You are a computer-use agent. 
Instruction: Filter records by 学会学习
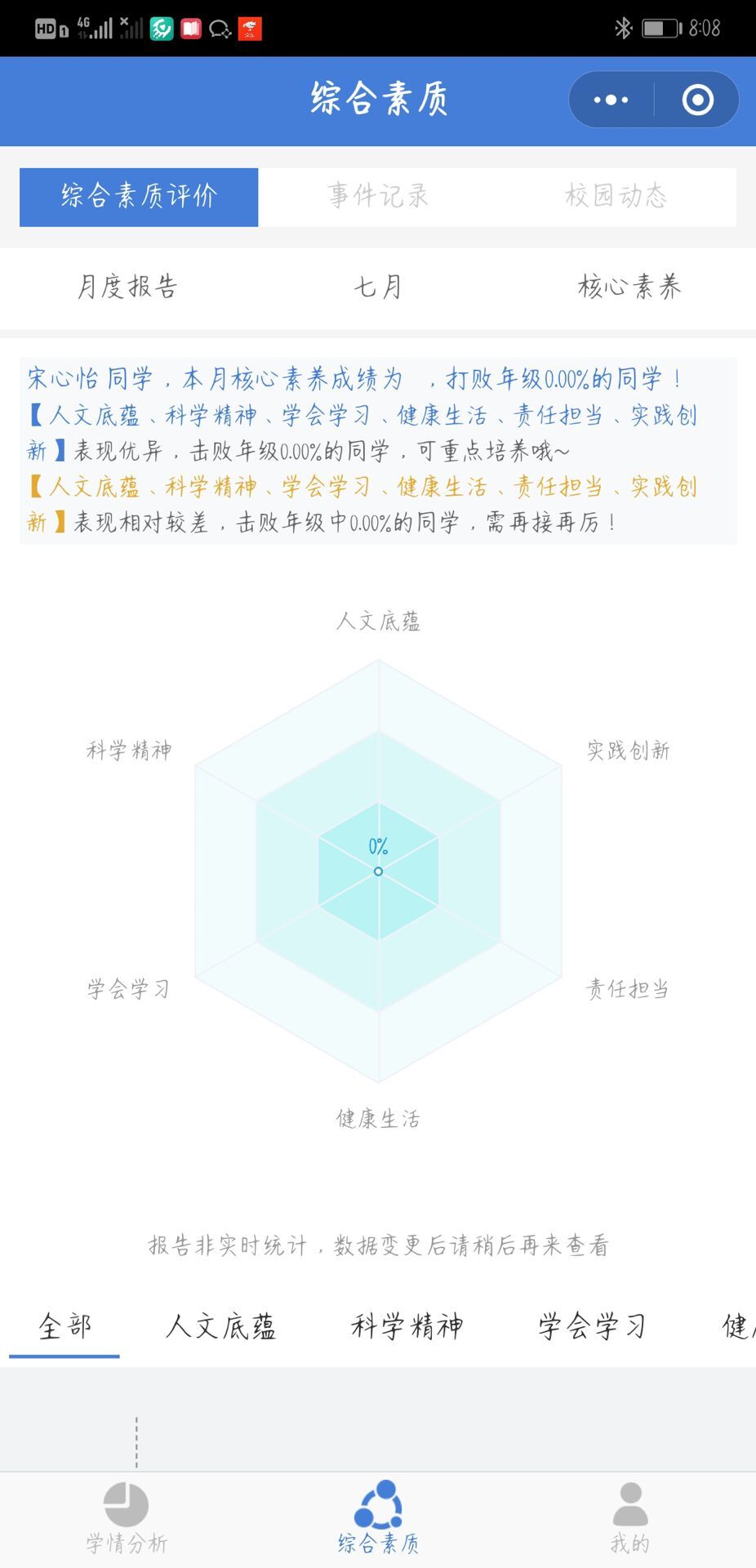(592, 1326)
